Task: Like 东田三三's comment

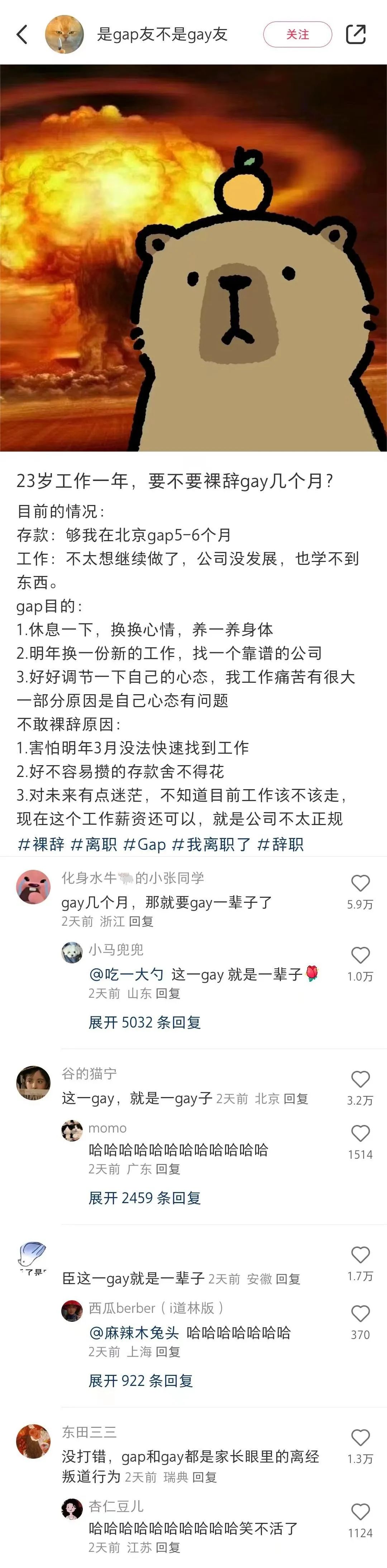Action: pyautogui.click(x=360, y=1438)
